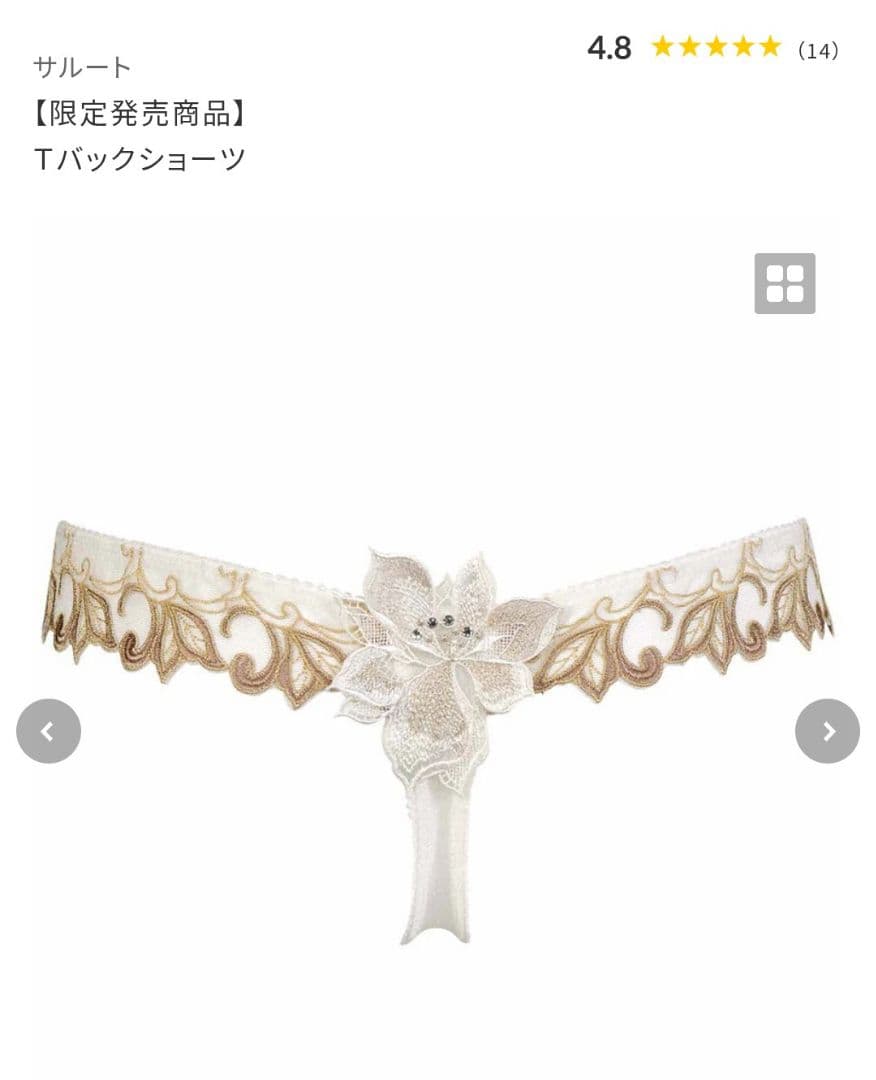Click the second star of the rating
The image size is (876, 1080).
click(691, 45)
